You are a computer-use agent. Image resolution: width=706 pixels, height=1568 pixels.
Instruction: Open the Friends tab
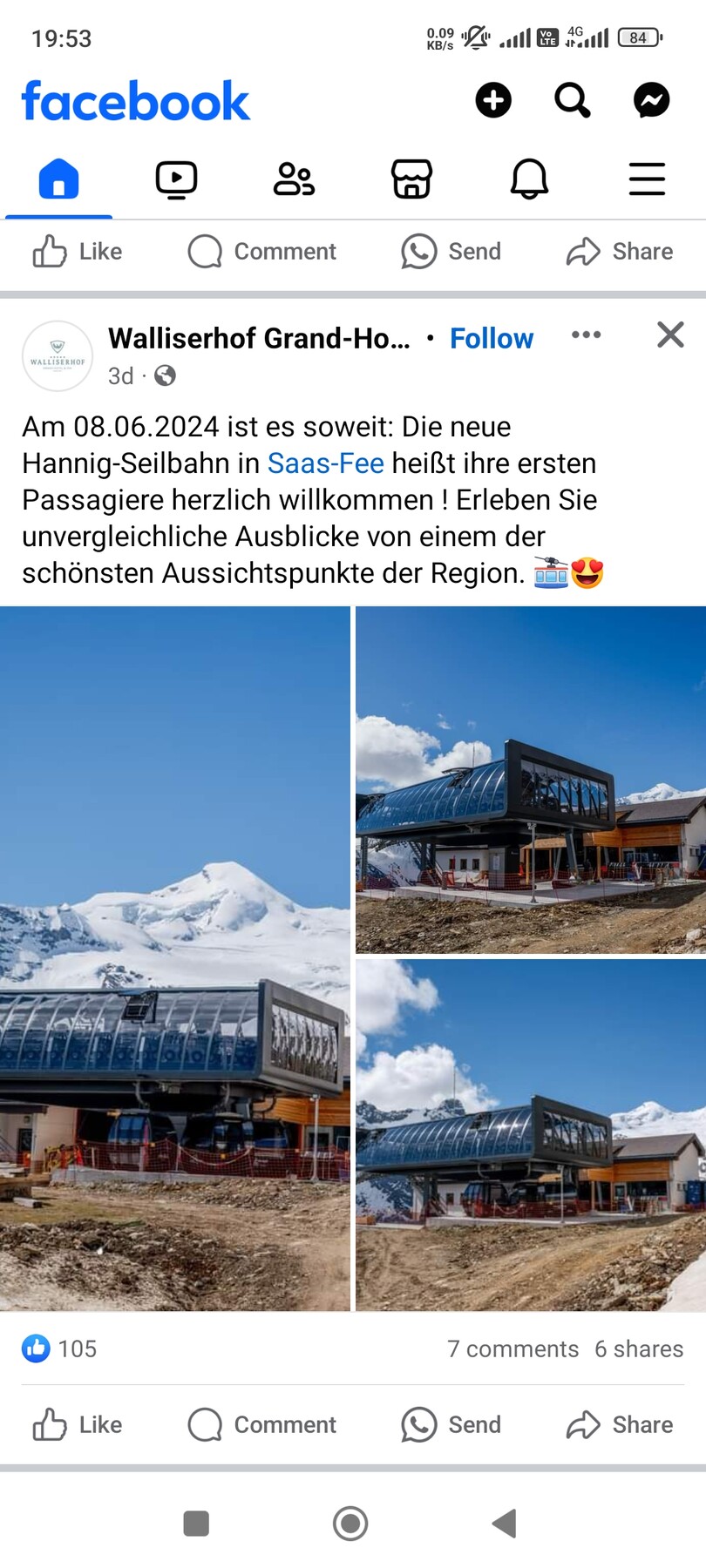(x=294, y=179)
